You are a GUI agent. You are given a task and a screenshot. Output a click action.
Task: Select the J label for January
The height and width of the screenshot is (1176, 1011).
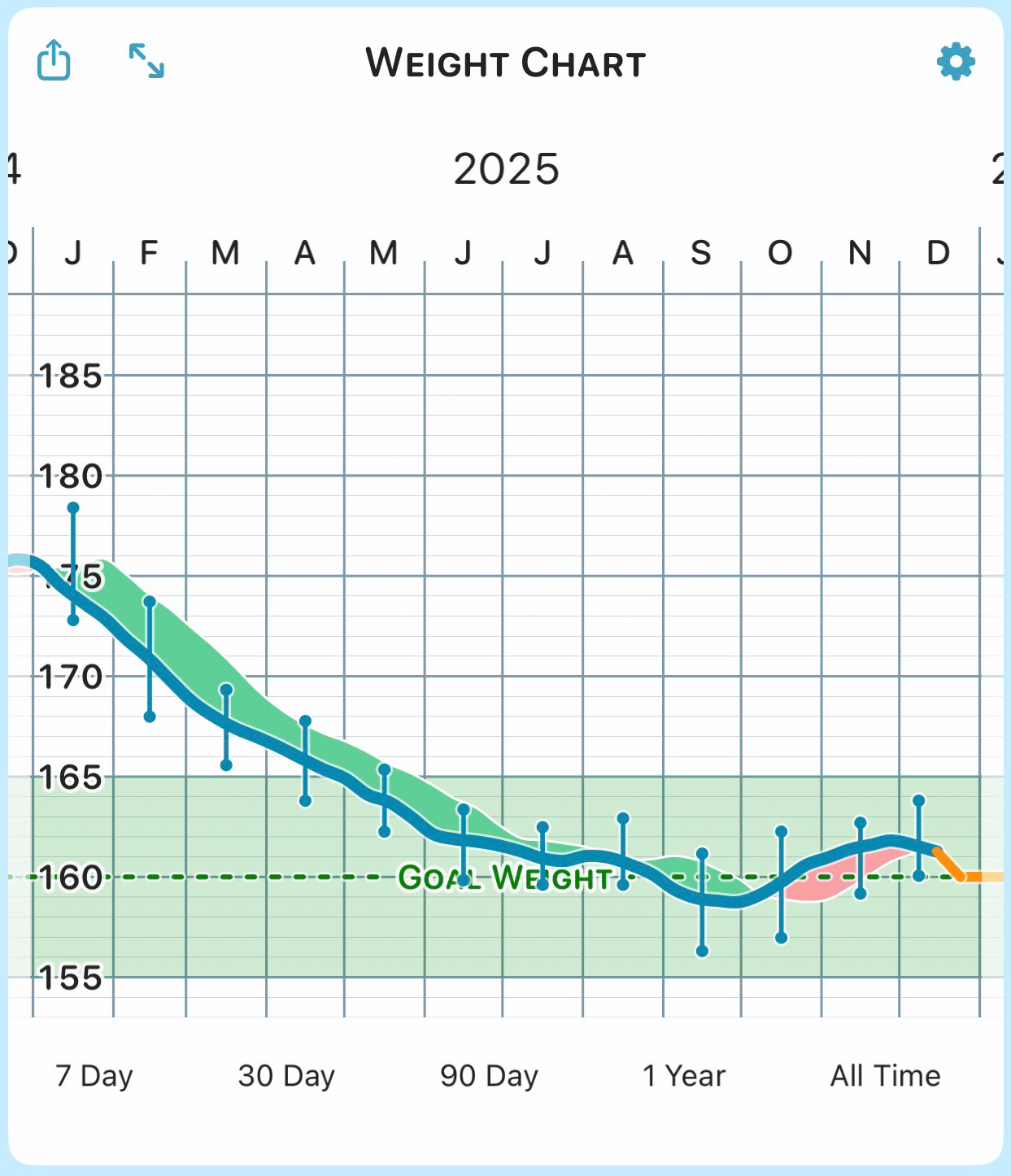point(74,254)
